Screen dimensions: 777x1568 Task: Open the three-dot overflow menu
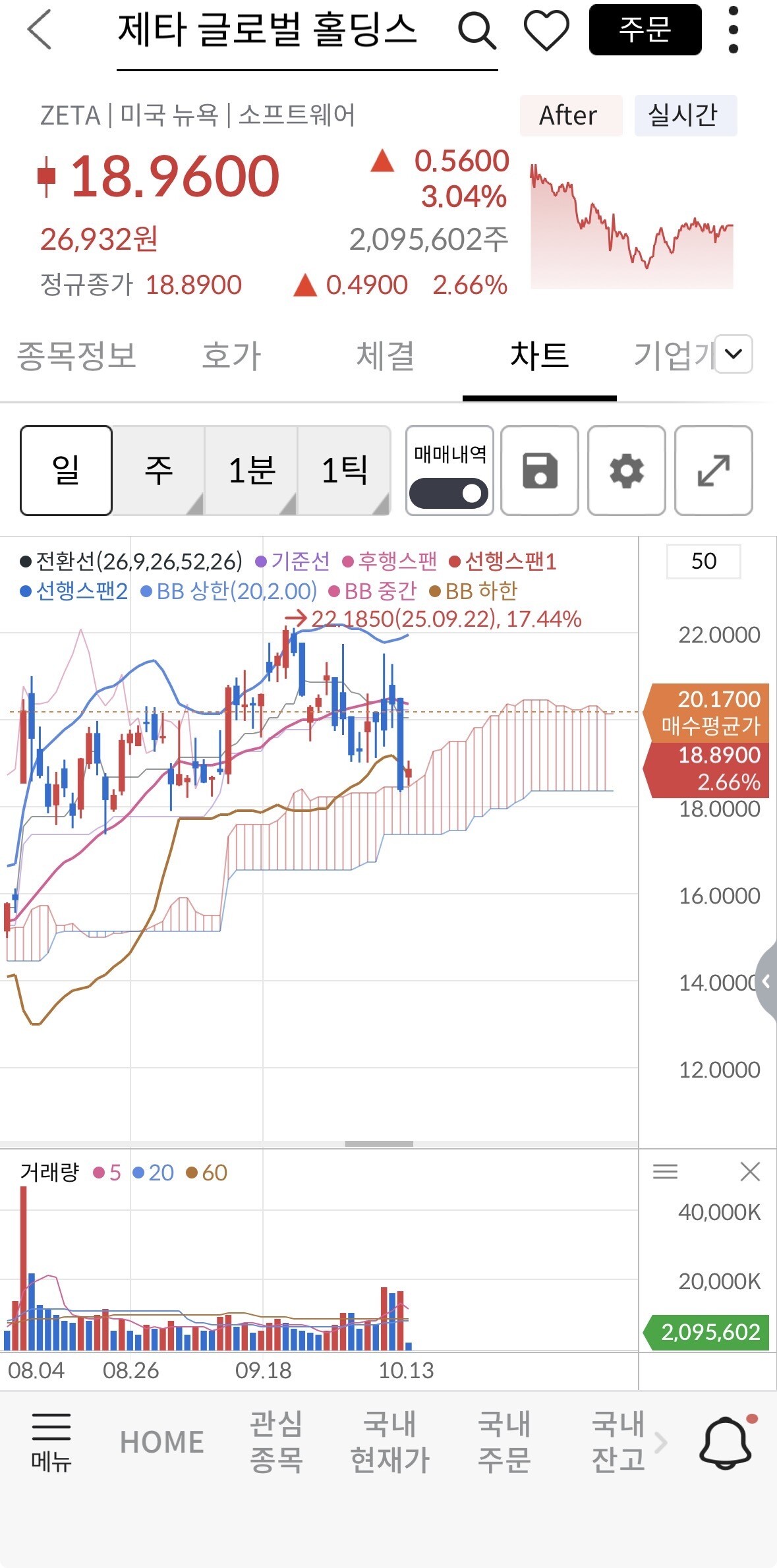[x=734, y=30]
